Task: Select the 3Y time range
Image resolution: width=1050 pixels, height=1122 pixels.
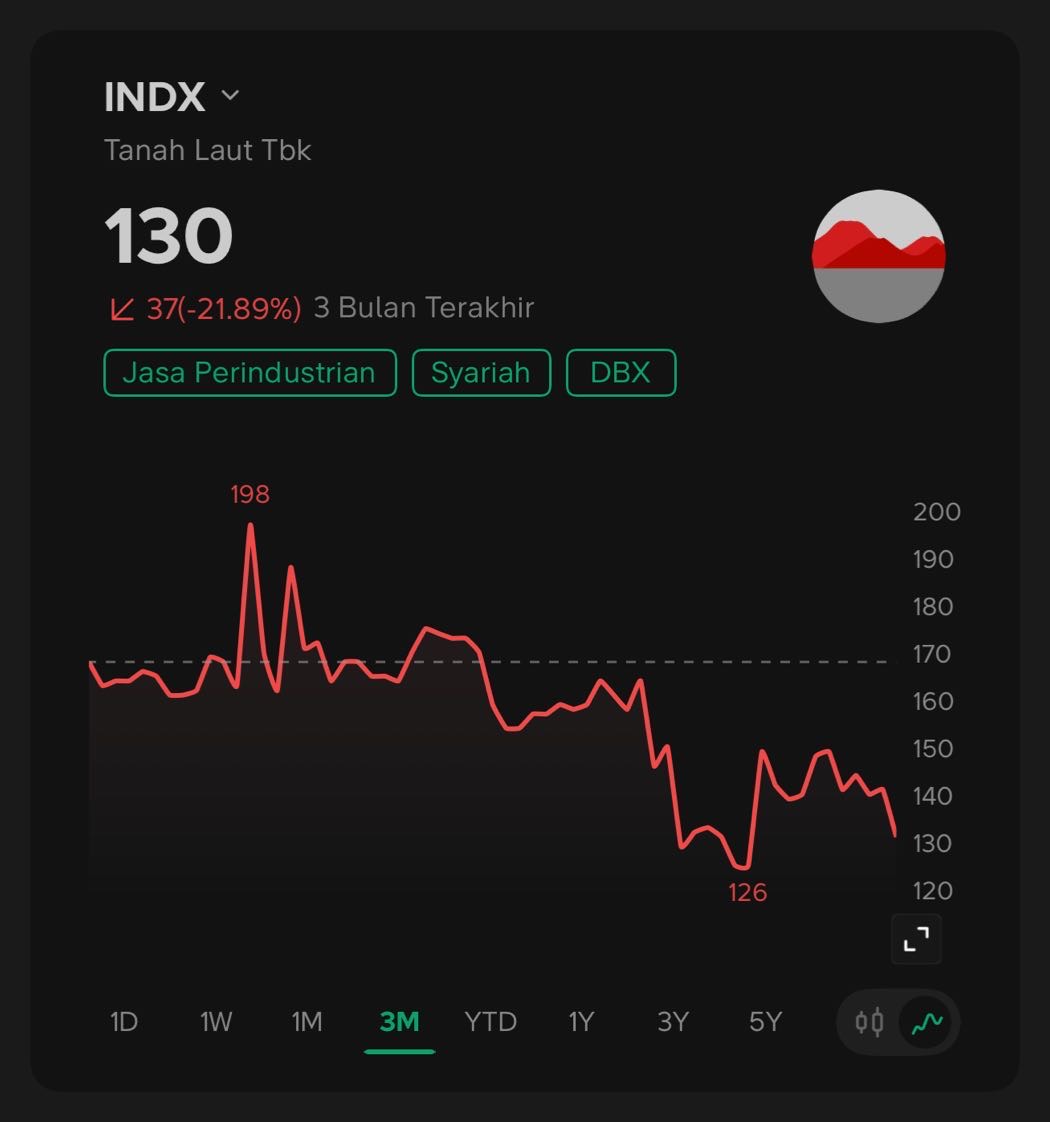Action: (x=673, y=1022)
